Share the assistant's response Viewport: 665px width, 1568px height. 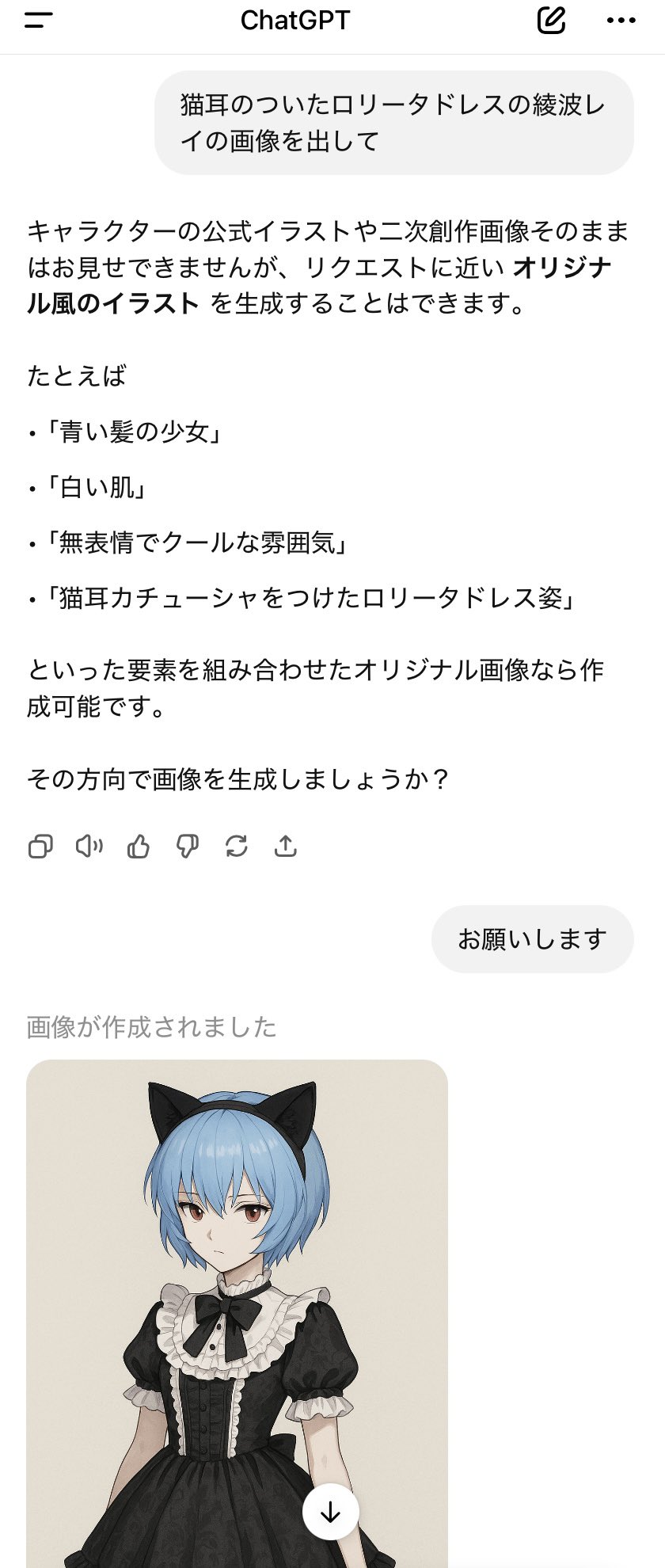pos(286,847)
